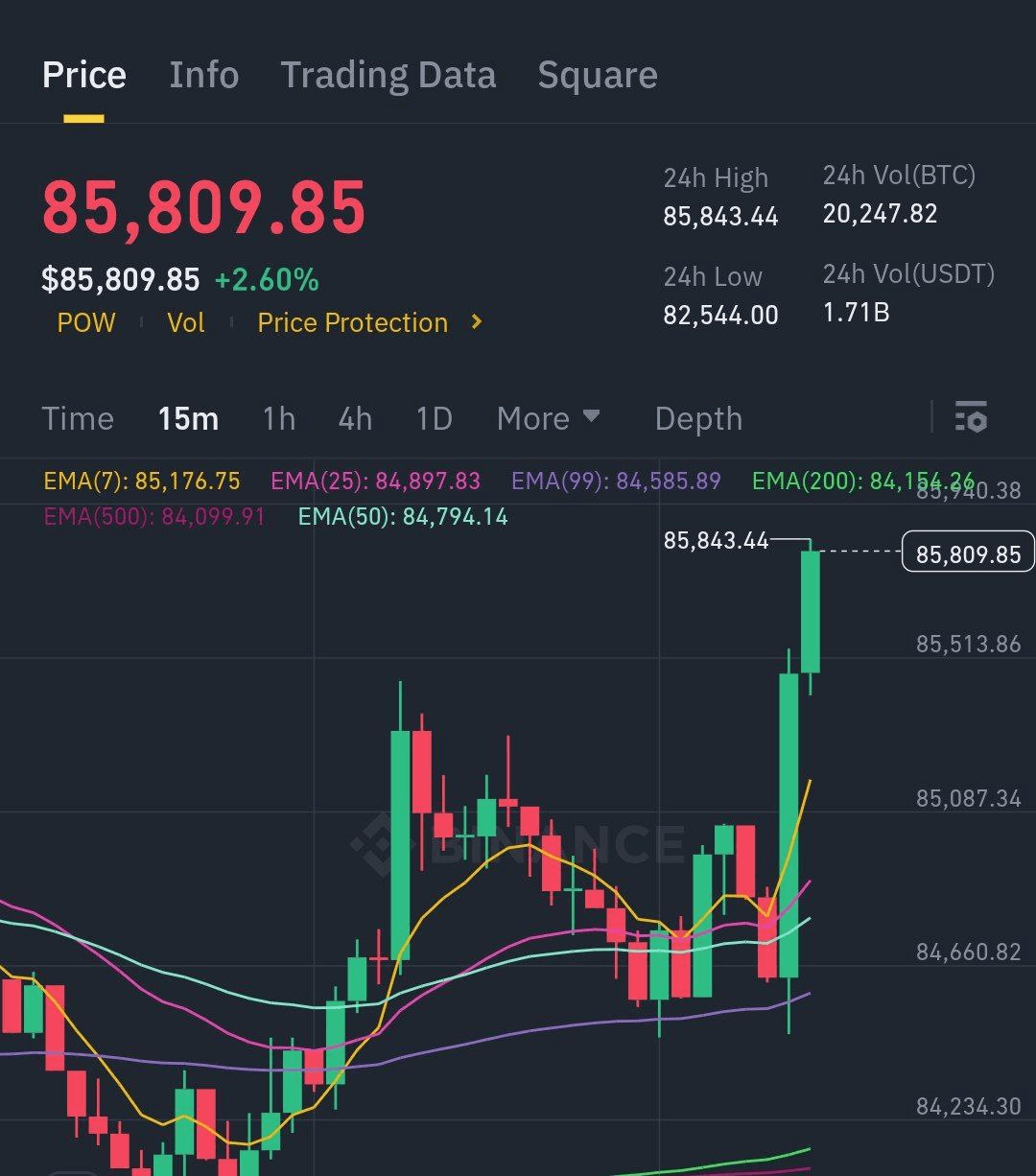Open chart indicator settings icon
The height and width of the screenshot is (1176, 1036).
[x=971, y=418]
